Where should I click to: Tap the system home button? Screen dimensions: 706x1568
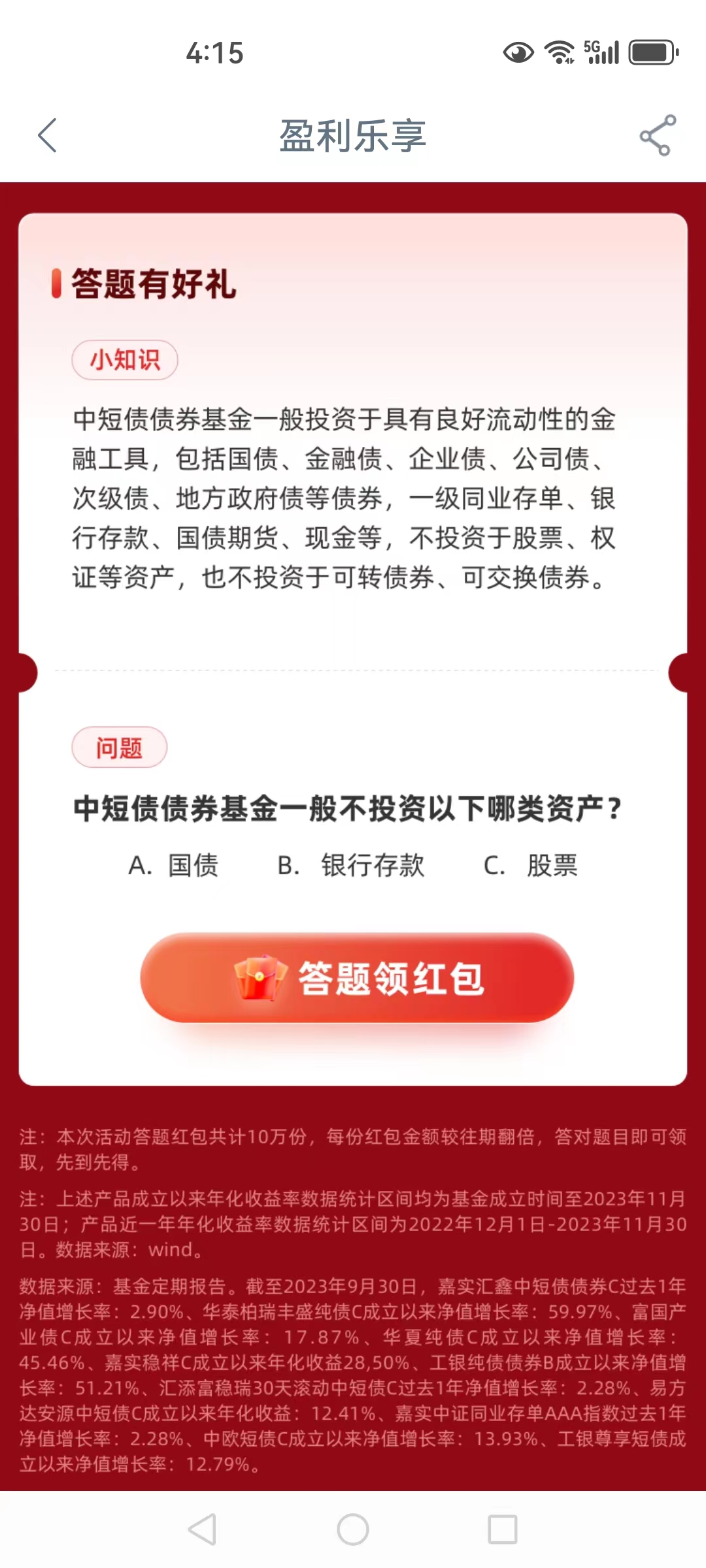click(353, 1529)
